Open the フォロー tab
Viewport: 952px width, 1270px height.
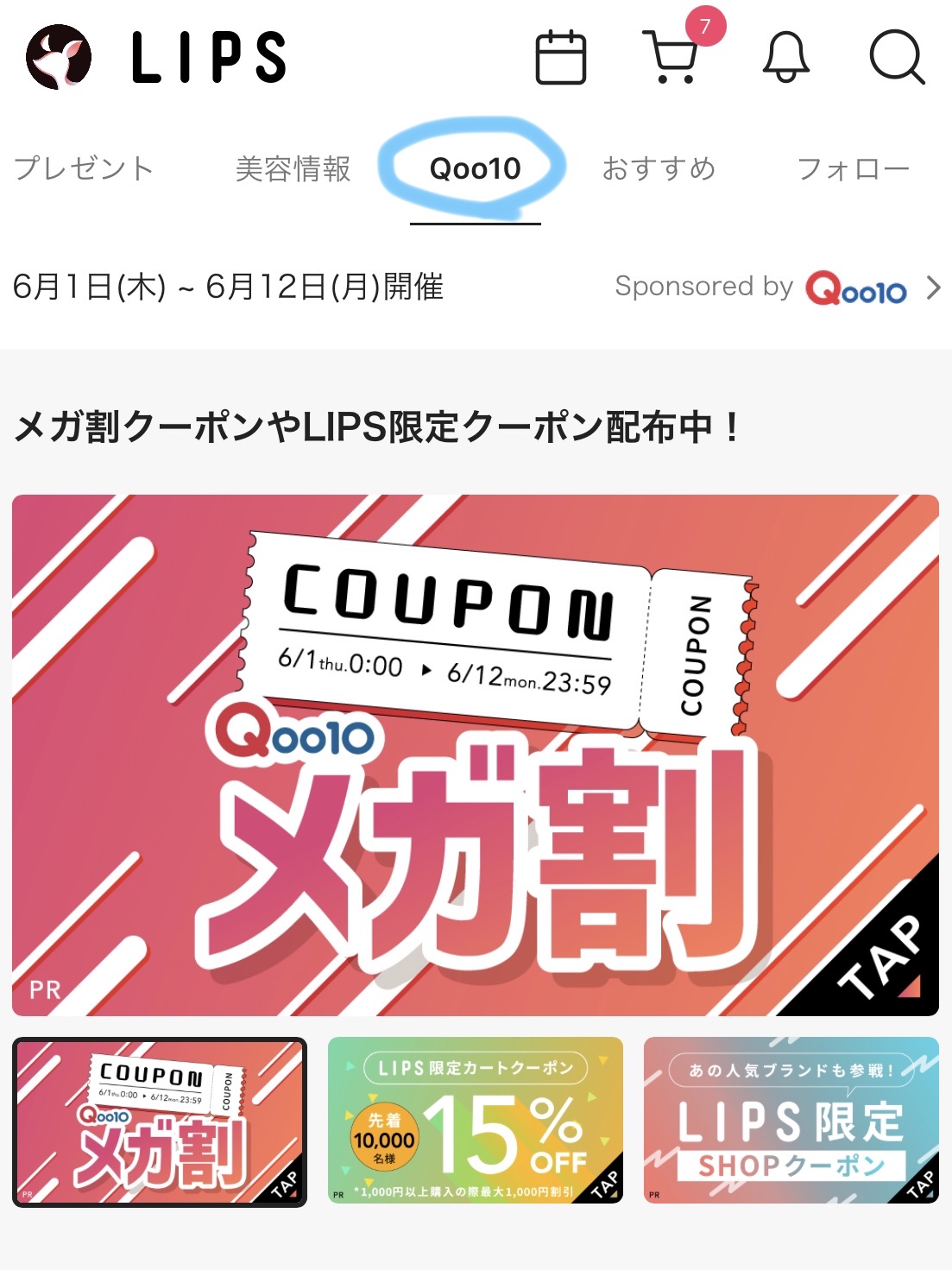pos(854,169)
